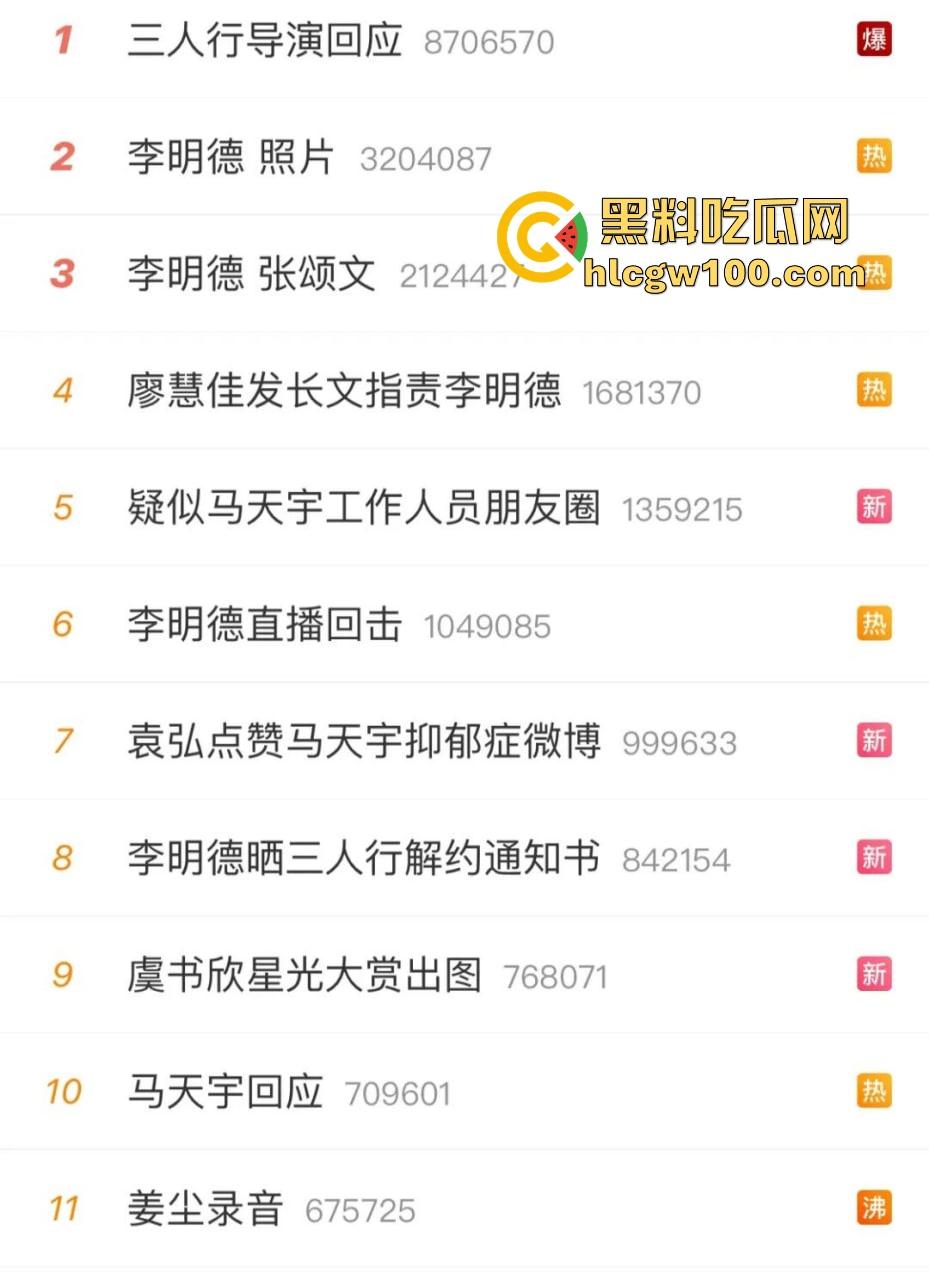This screenshot has width=929, height=1280.
Task: Select the topic 虞书欣星光大赏出图
Action: 305,975
